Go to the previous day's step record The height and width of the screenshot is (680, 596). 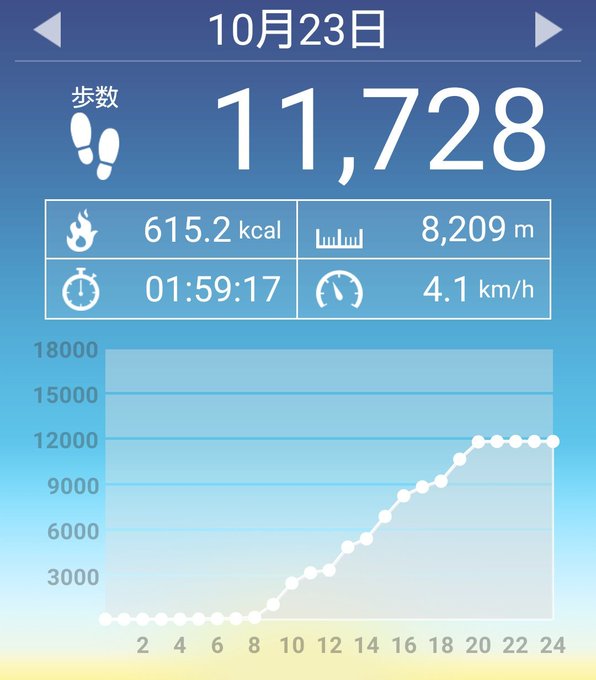tap(47, 29)
